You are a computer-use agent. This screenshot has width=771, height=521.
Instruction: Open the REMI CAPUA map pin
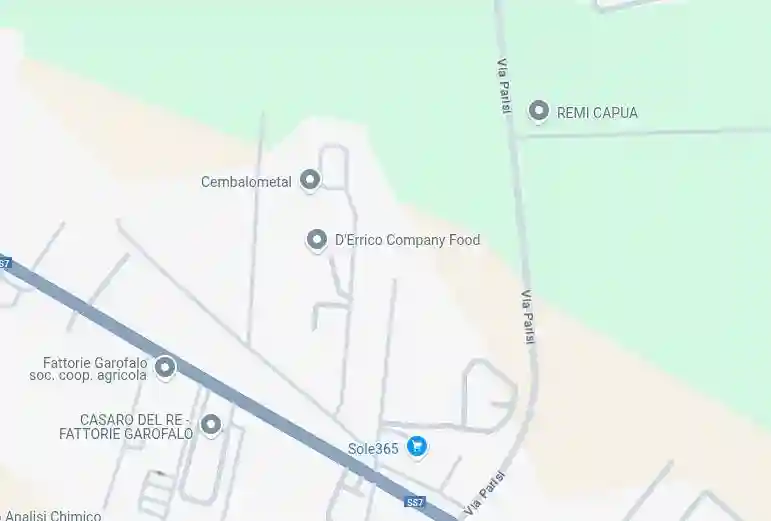[539, 111]
